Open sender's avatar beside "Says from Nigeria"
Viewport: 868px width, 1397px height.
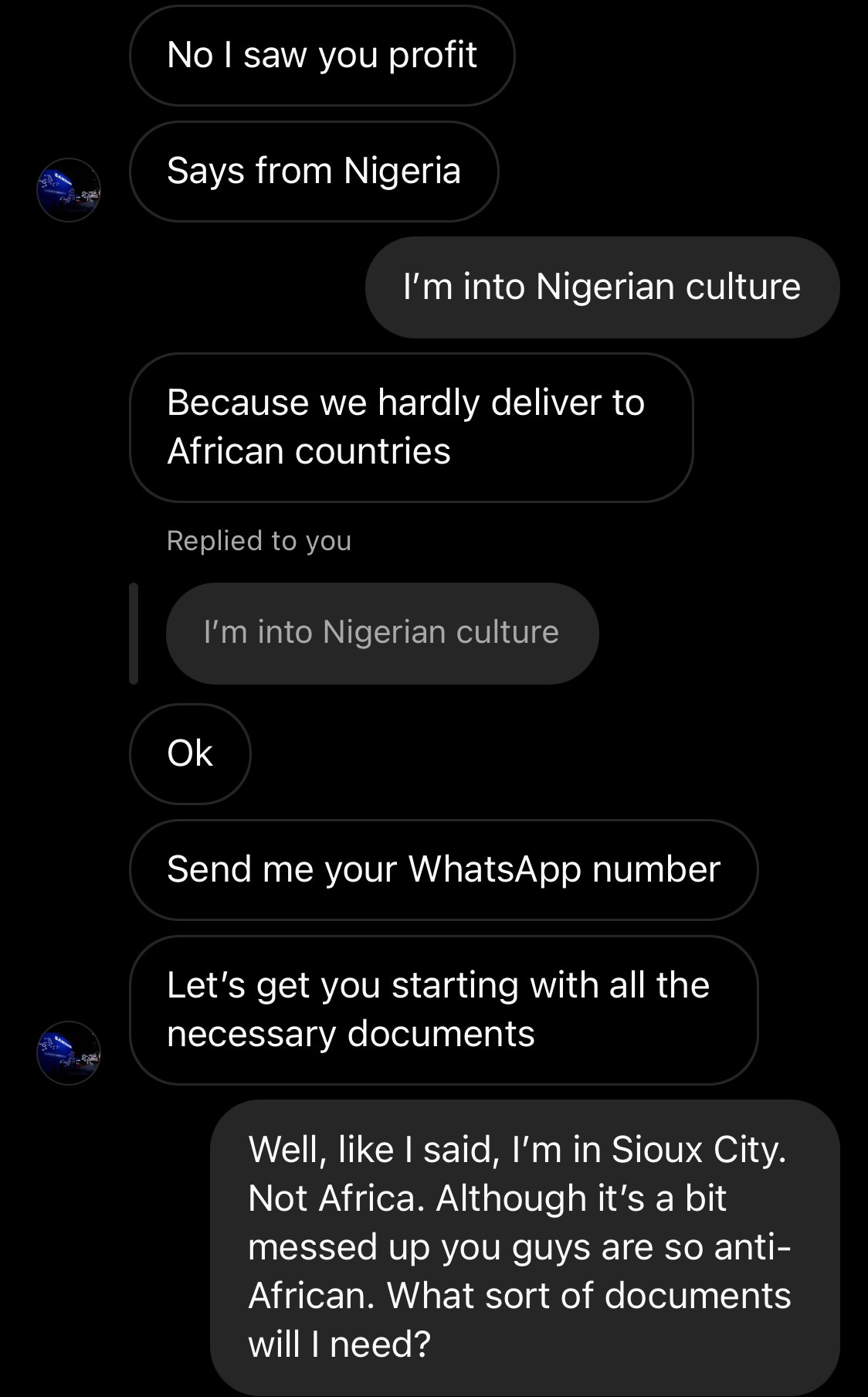[69, 190]
